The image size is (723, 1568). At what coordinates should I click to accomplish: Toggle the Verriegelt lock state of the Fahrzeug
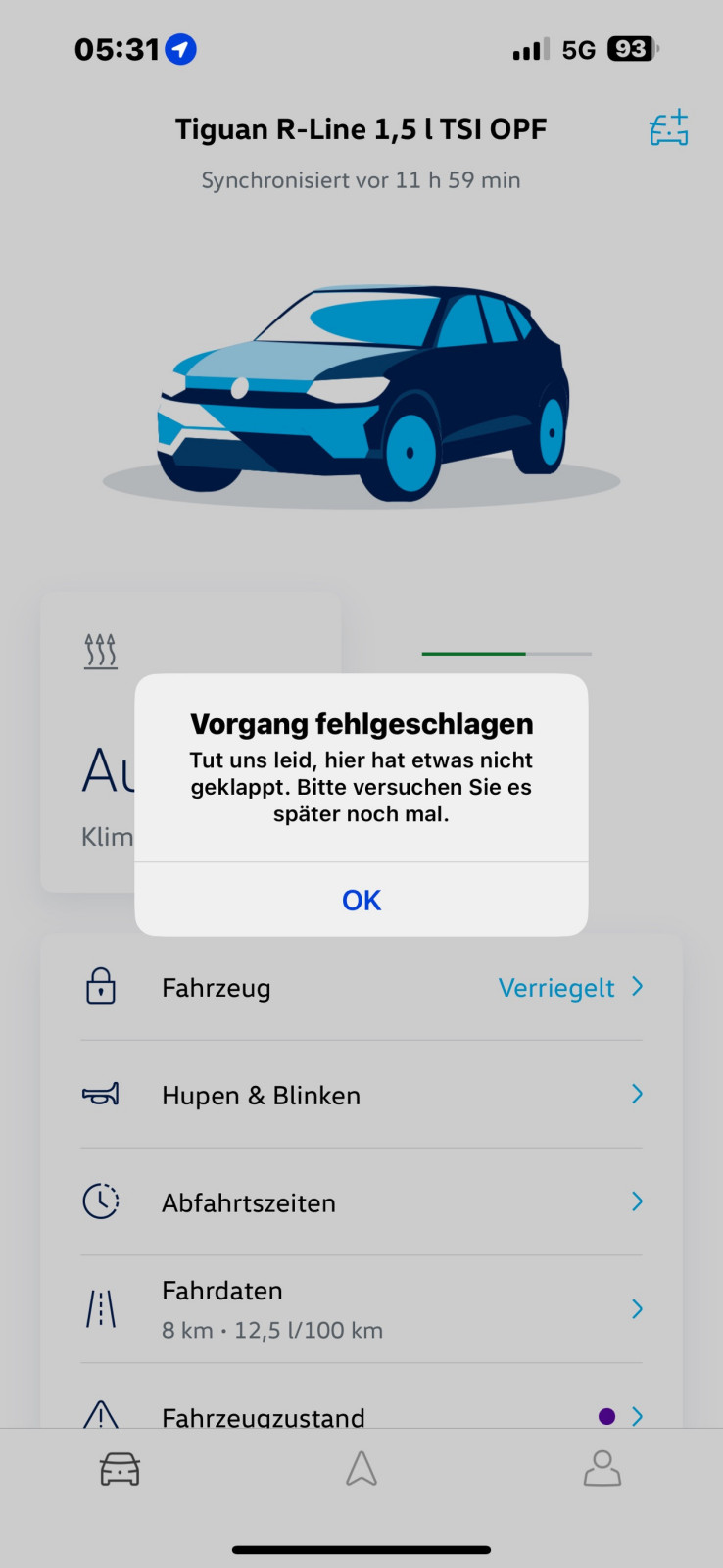(556, 987)
